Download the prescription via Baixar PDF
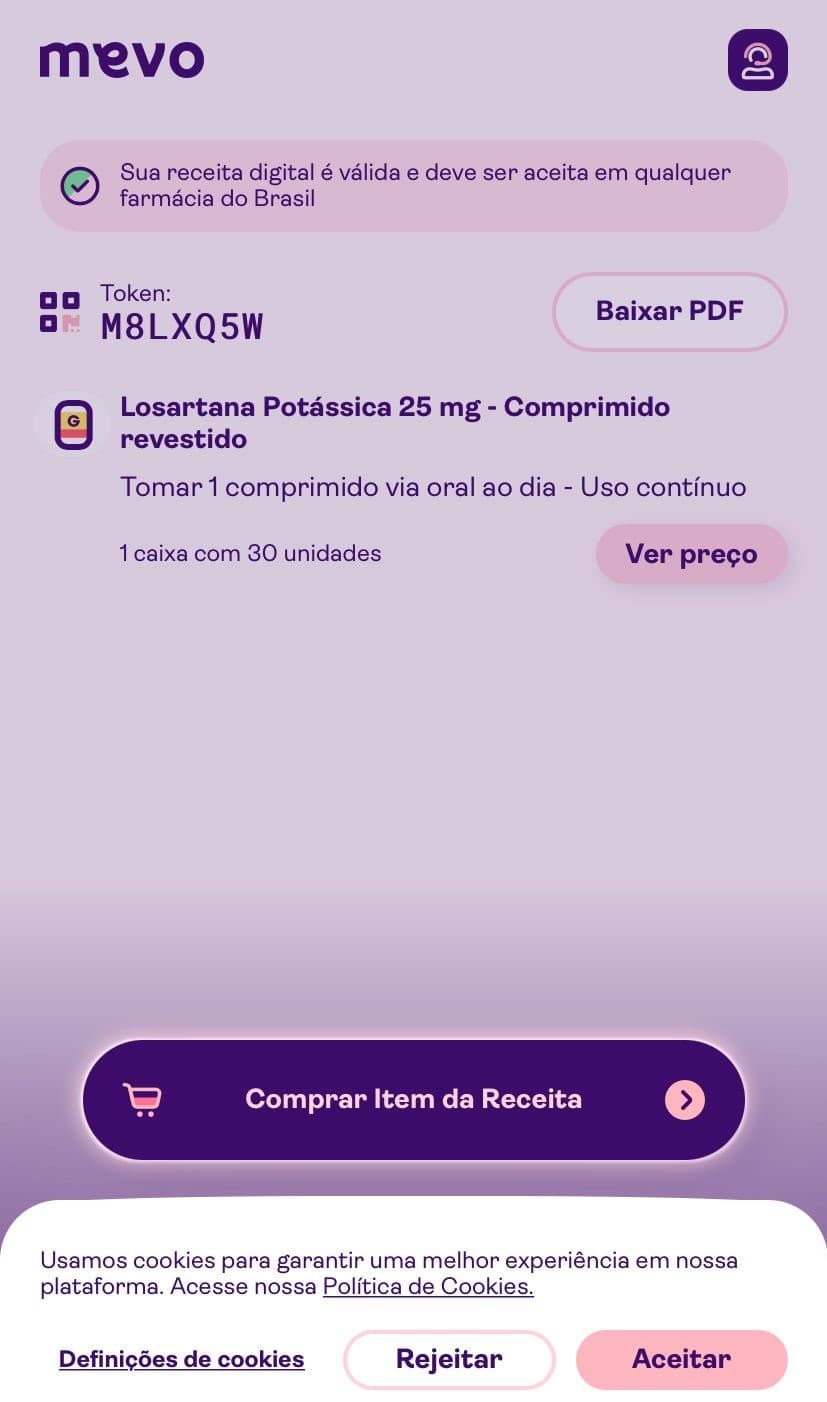The width and height of the screenshot is (827, 1402). click(x=669, y=311)
